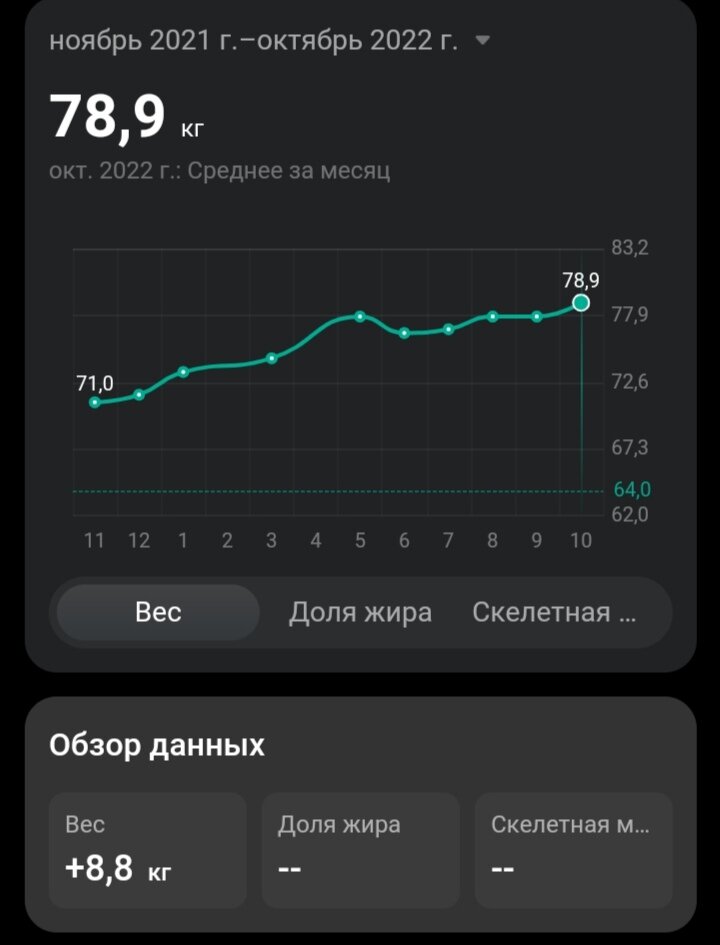Click the highlighted 78,9 data point

pyautogui.click(x=581, y=301)
